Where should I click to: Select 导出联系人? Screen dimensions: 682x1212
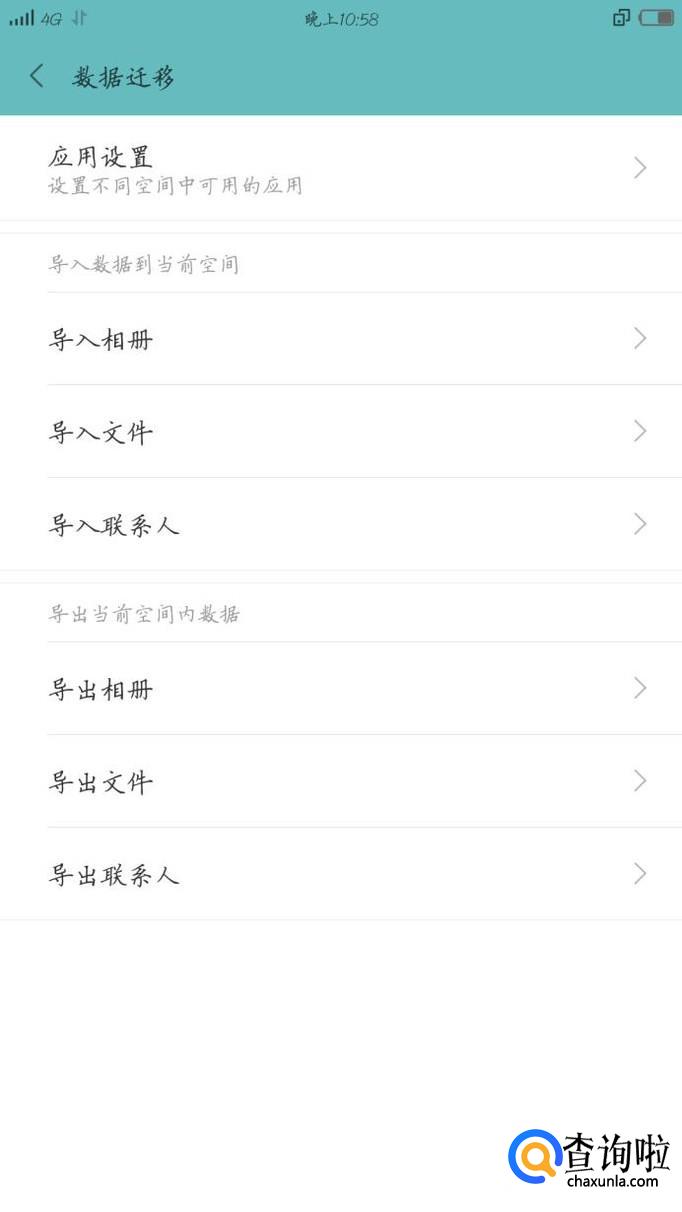340,875
